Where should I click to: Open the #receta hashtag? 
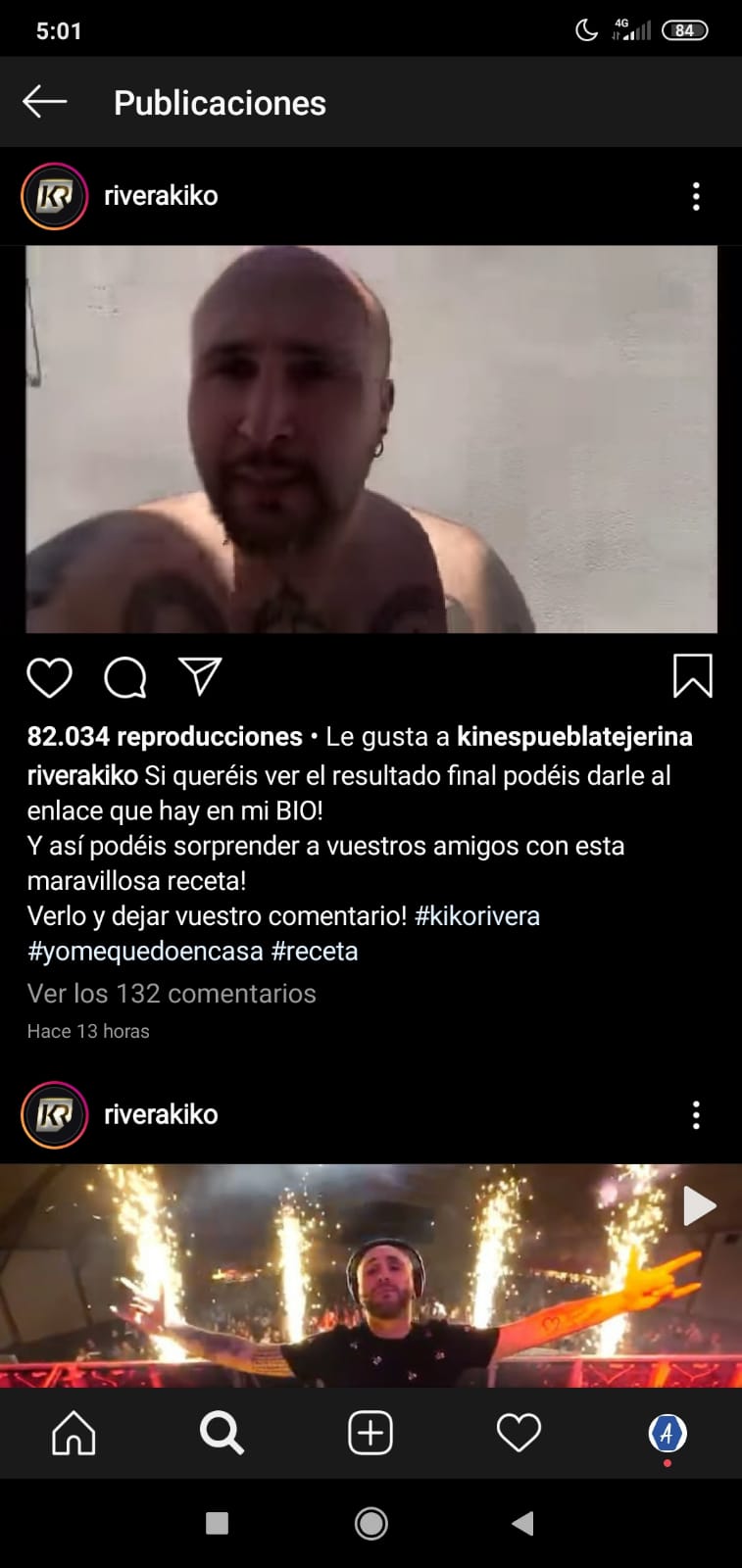click(315, 952)
